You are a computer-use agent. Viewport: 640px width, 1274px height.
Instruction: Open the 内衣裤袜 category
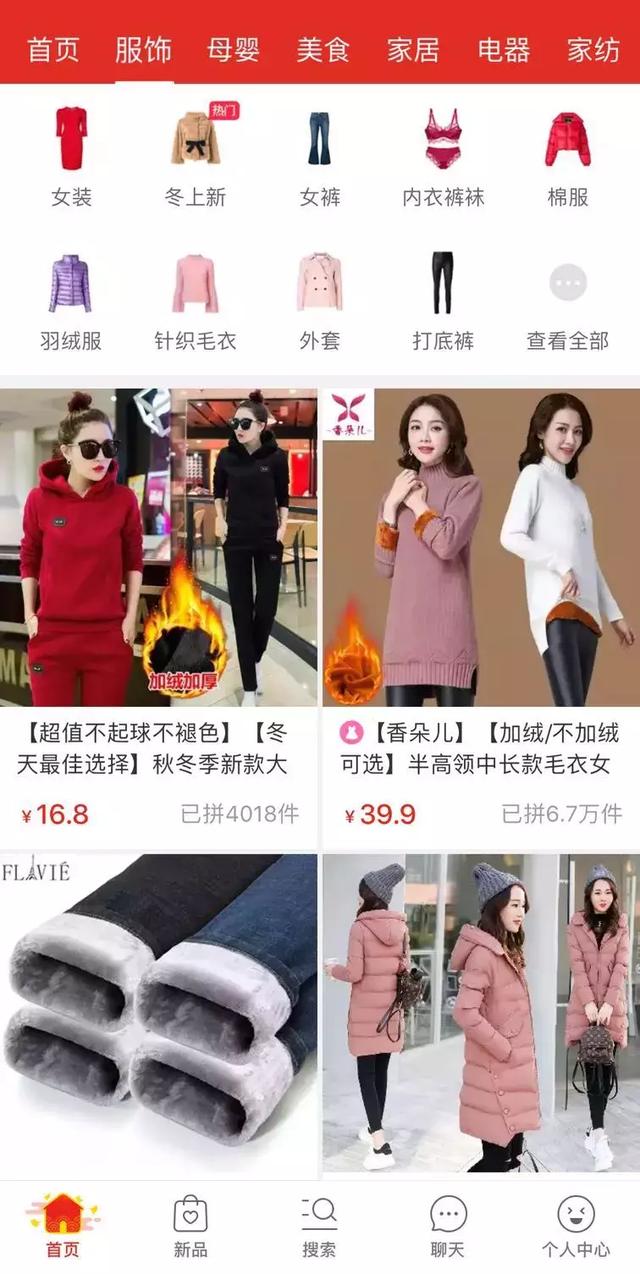pos(443,156)
